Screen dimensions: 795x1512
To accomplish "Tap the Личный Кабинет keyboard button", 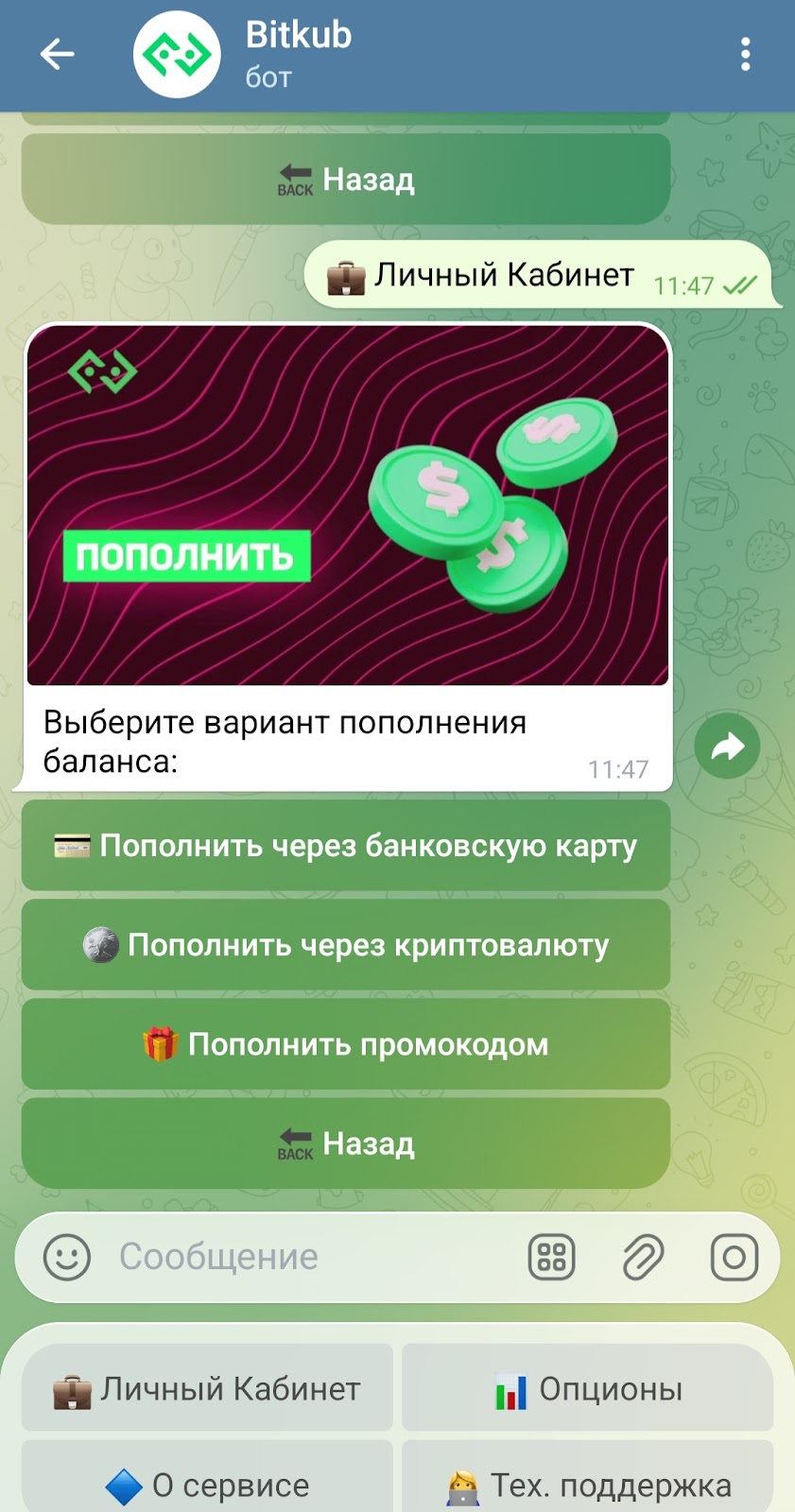I will click(x=207, y=1389).
